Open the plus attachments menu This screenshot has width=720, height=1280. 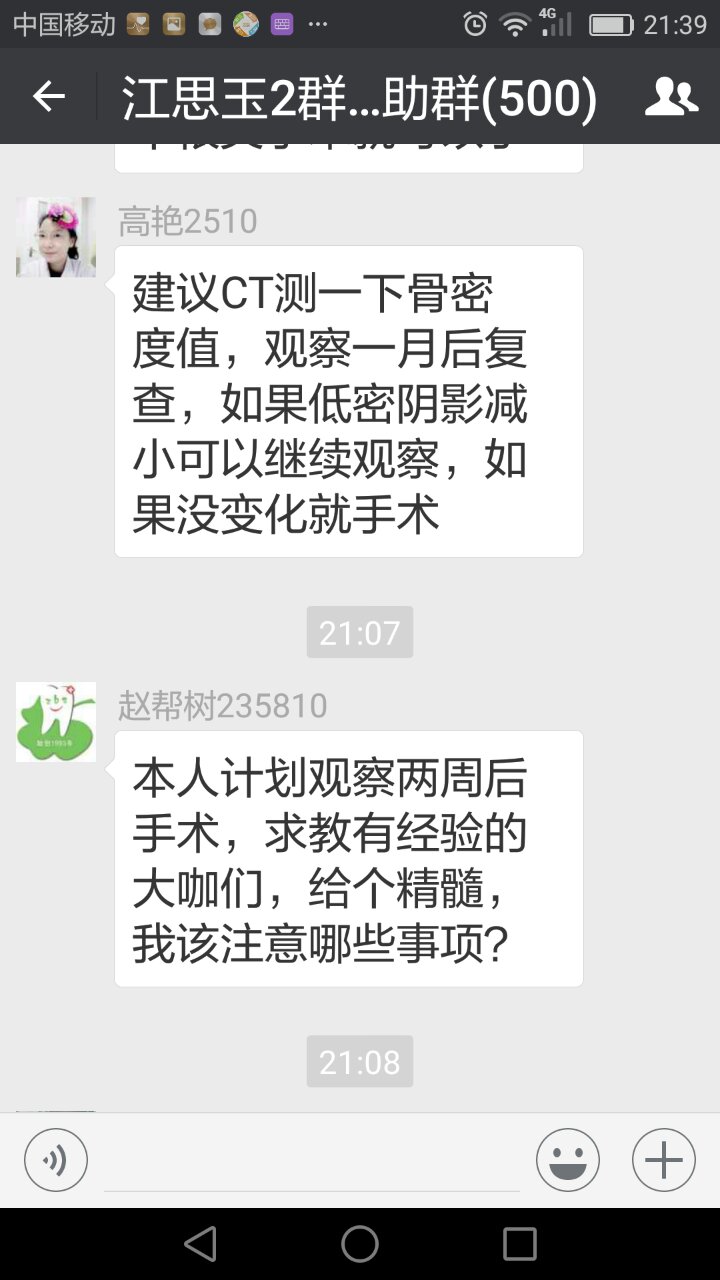[x=664, y=1160]
